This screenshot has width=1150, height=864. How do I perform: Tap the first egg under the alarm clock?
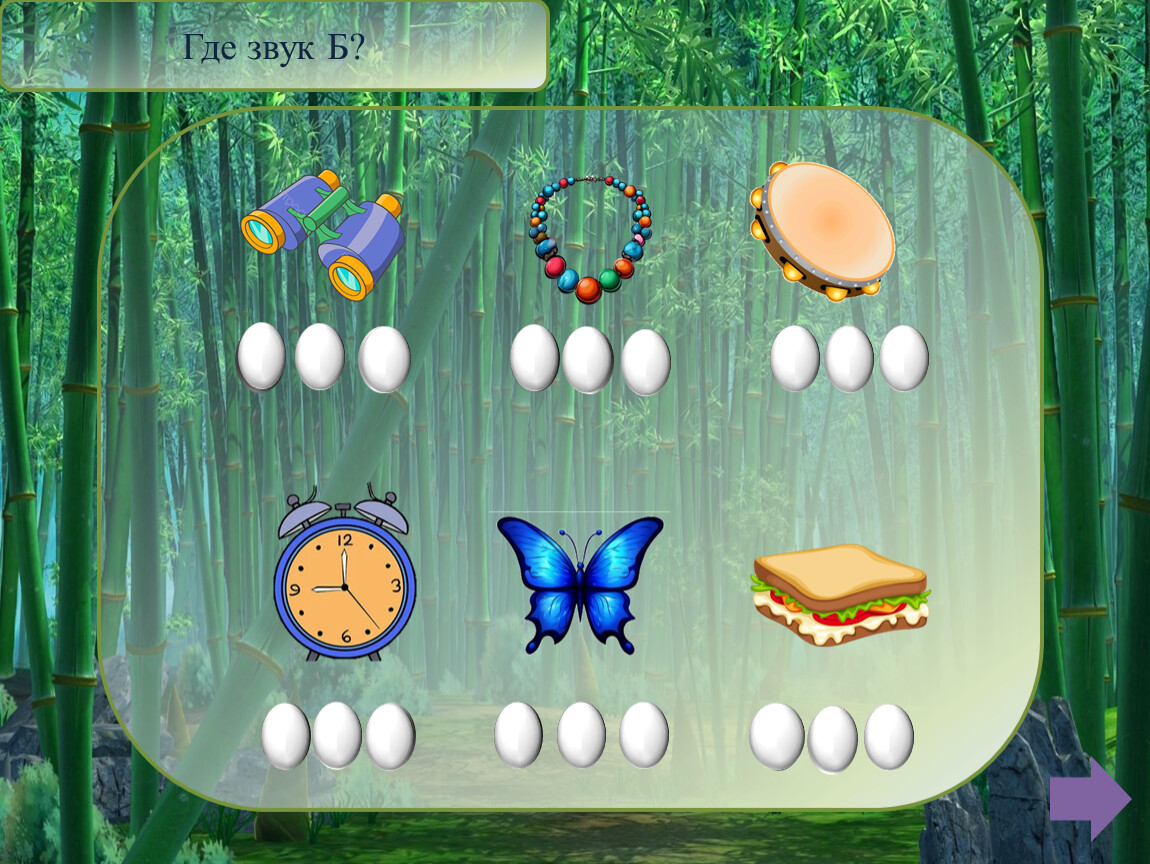click(x=286, y=736)
